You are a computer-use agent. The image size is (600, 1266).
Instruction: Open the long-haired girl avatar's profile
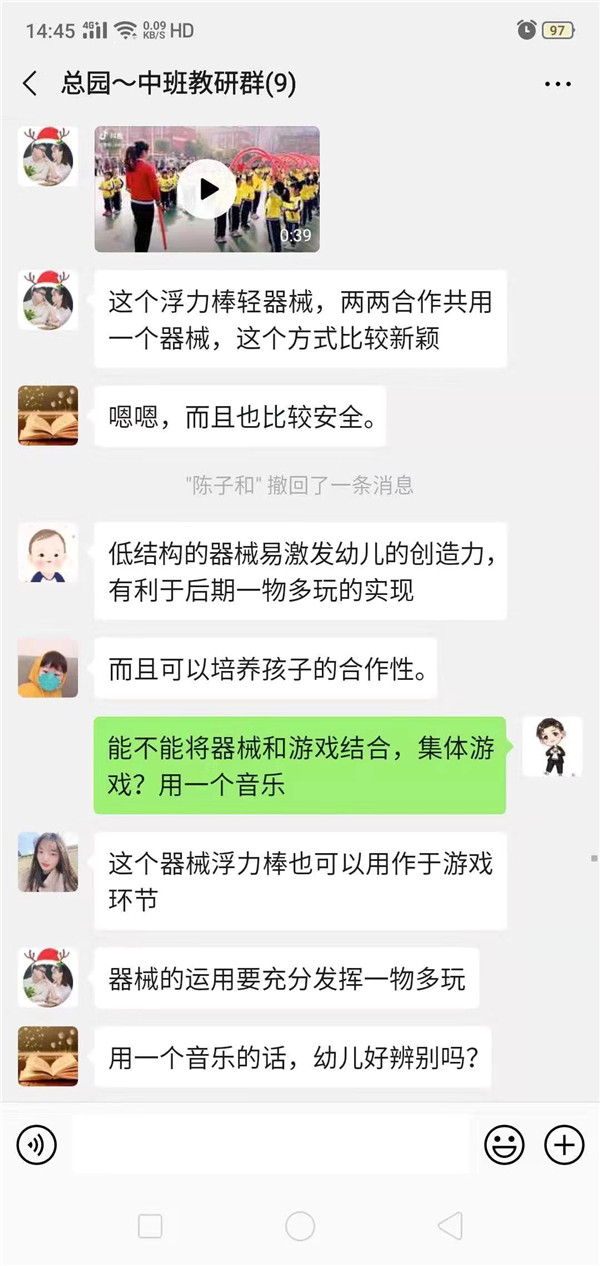(48, 862)
